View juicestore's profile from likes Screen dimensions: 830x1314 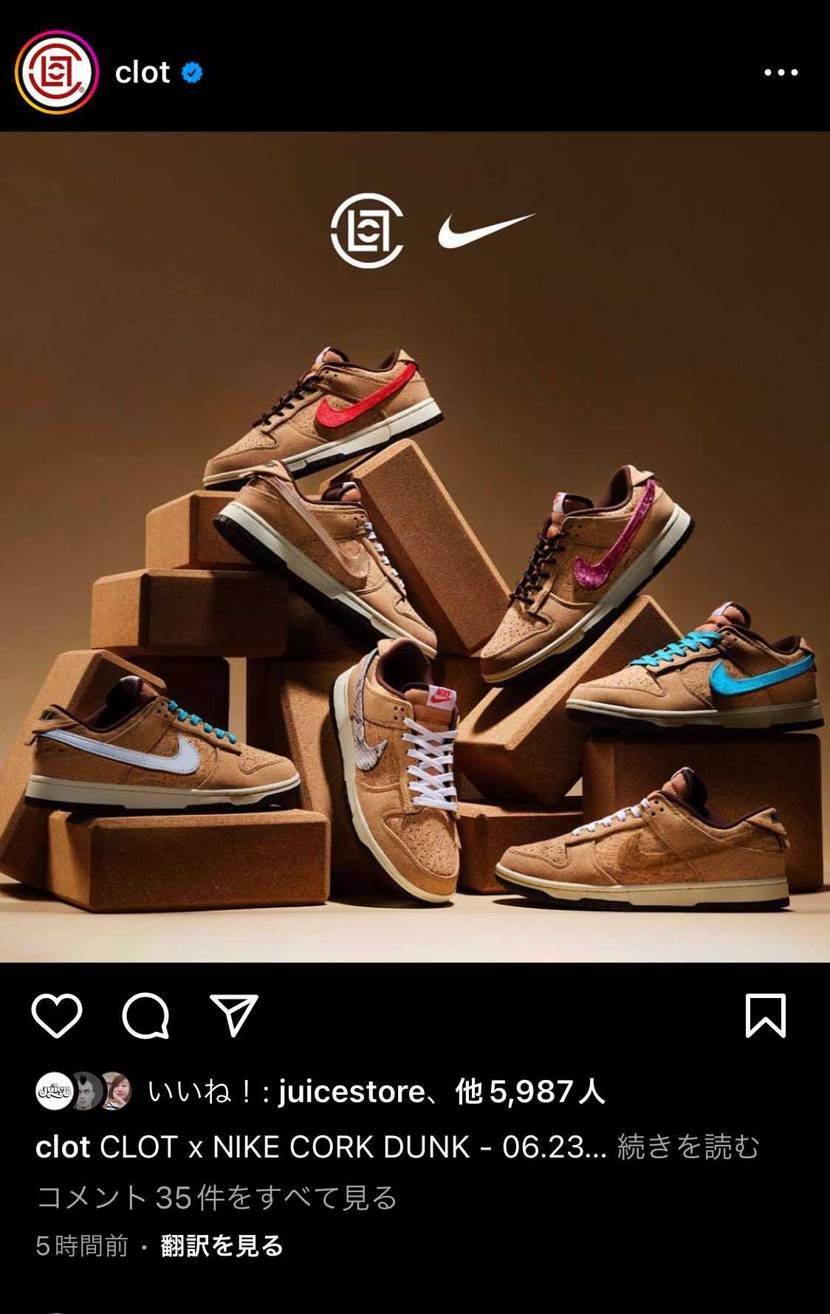351,1092
